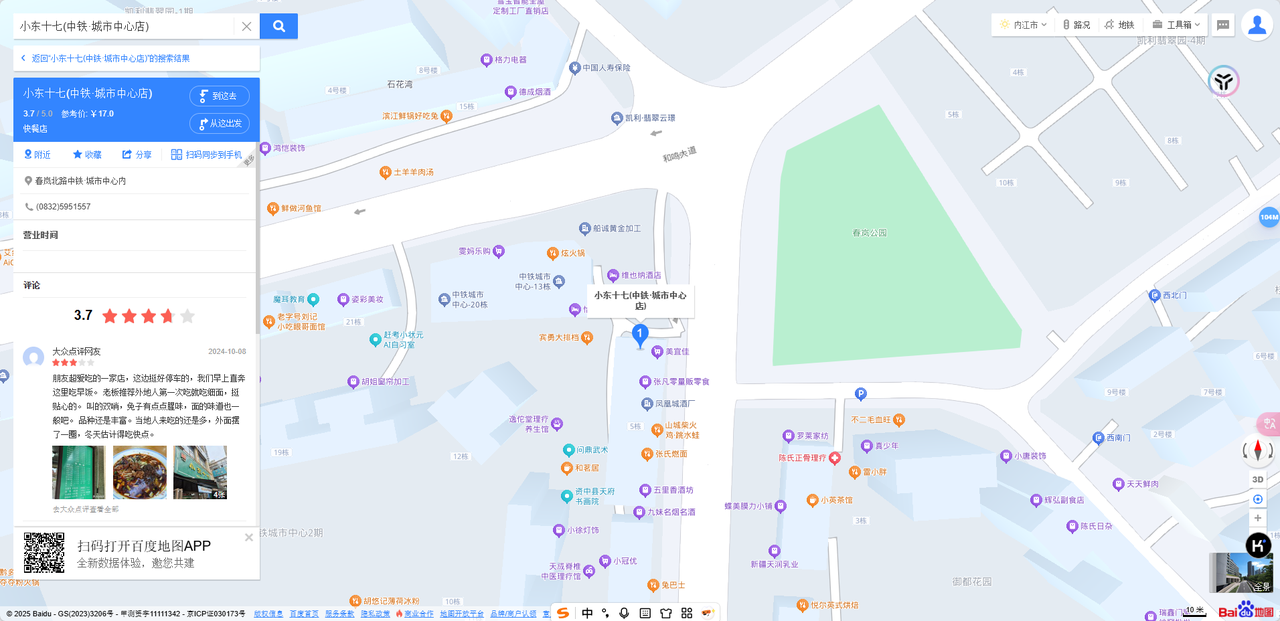Zoom in with the plus button
Screen dimensions: 1280x621
click(1258, 518)
